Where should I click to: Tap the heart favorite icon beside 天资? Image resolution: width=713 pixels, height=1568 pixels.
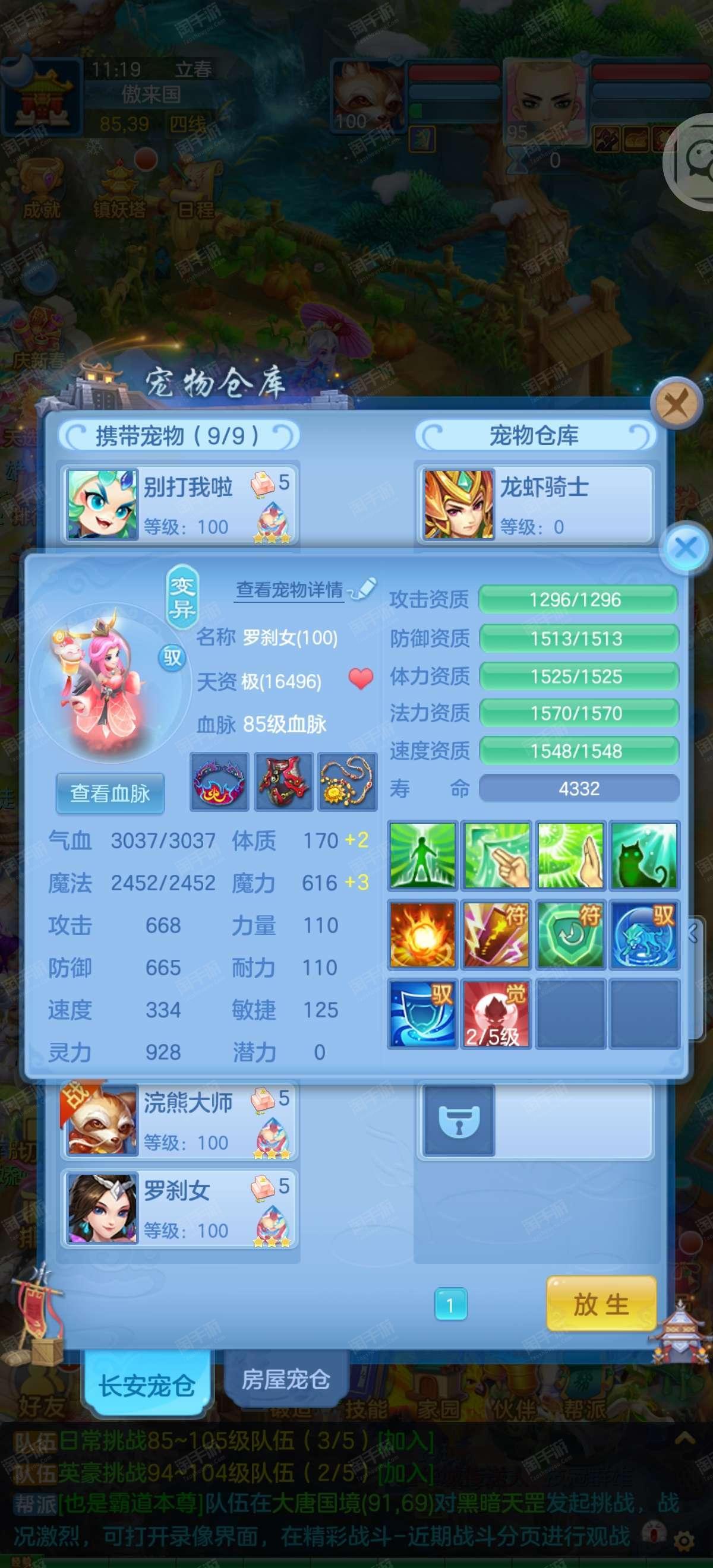[361, 679]
